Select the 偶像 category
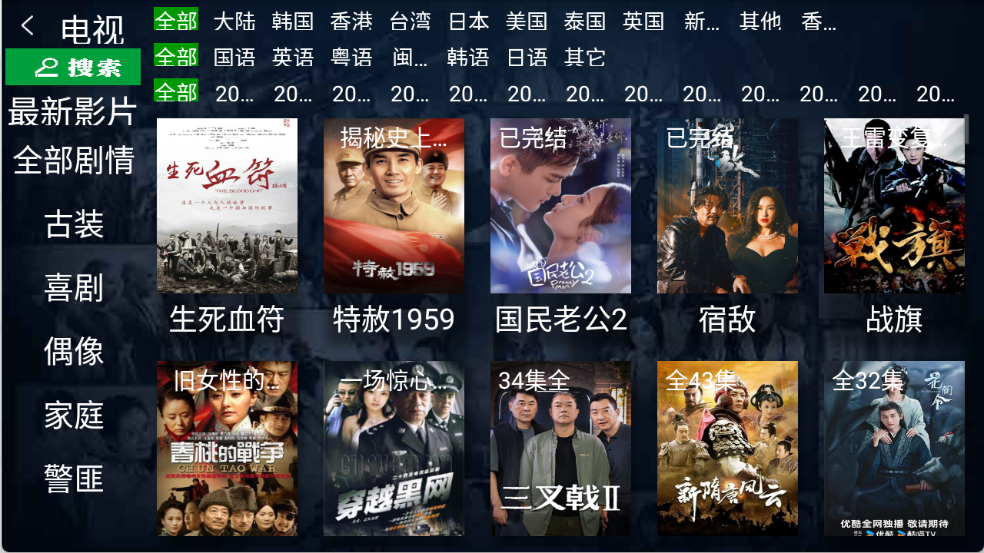Image resolution: width=984 pixels, height=553 pixels. pos(74,351)
